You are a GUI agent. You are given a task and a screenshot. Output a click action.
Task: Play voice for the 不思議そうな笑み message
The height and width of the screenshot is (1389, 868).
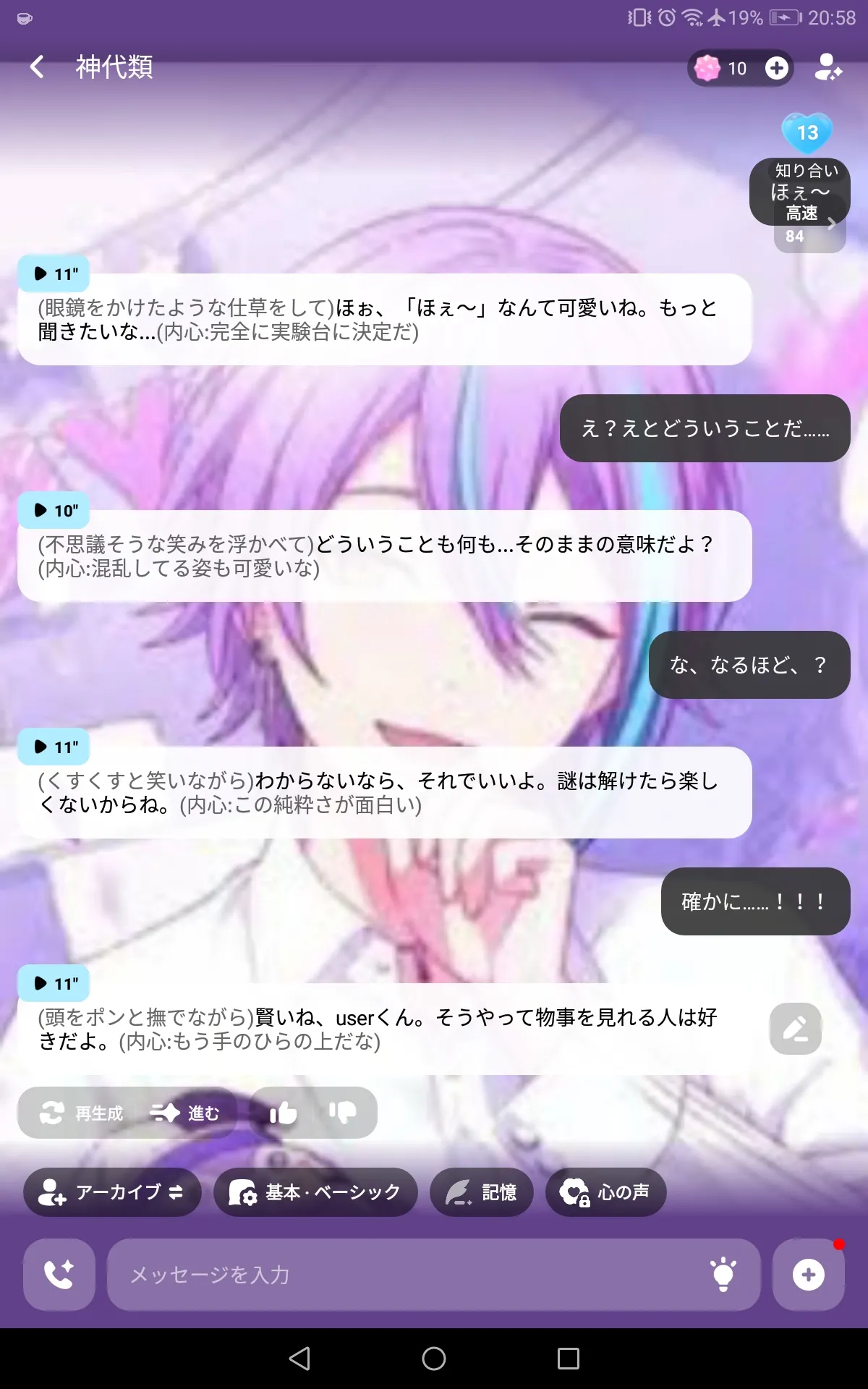click(54, 511)
